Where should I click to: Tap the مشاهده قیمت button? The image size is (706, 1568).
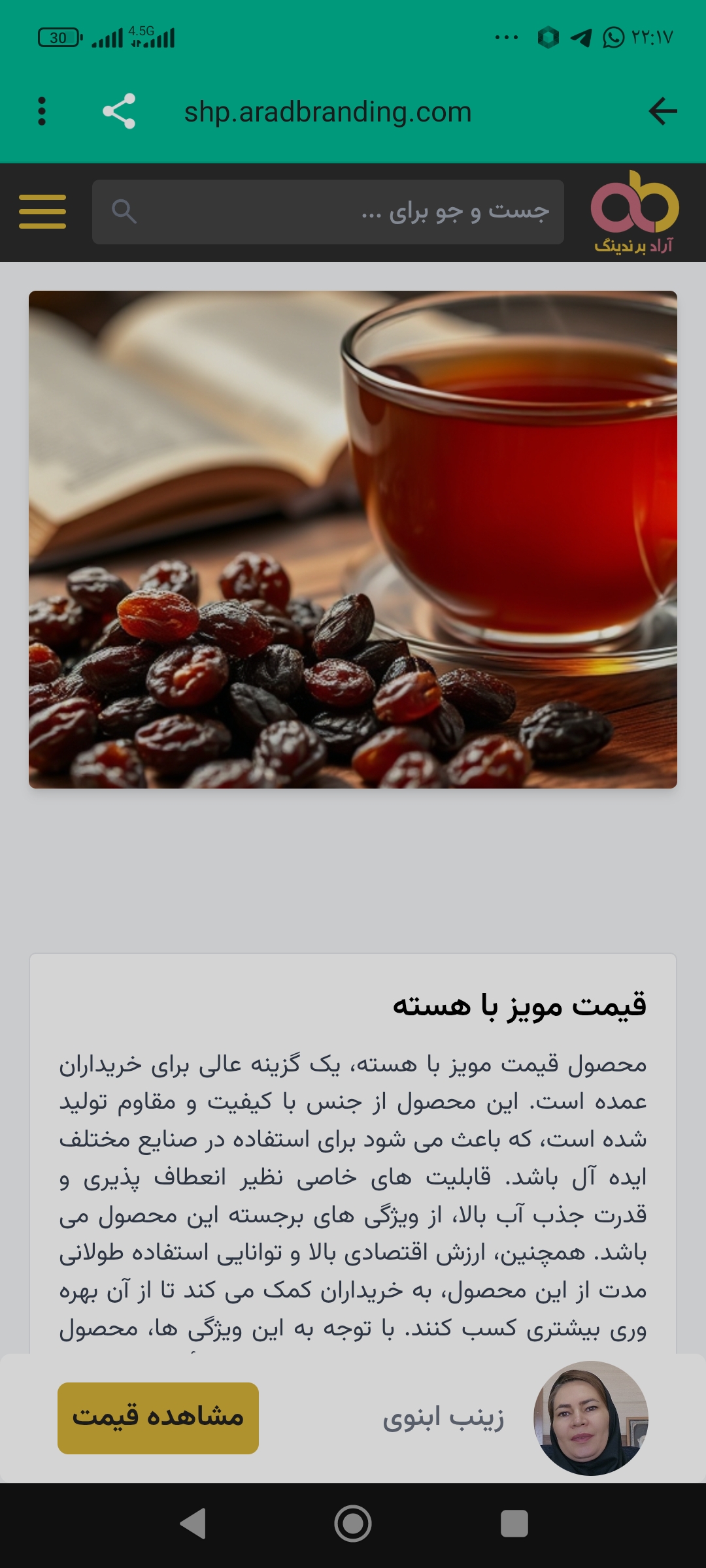[158, 1418]
